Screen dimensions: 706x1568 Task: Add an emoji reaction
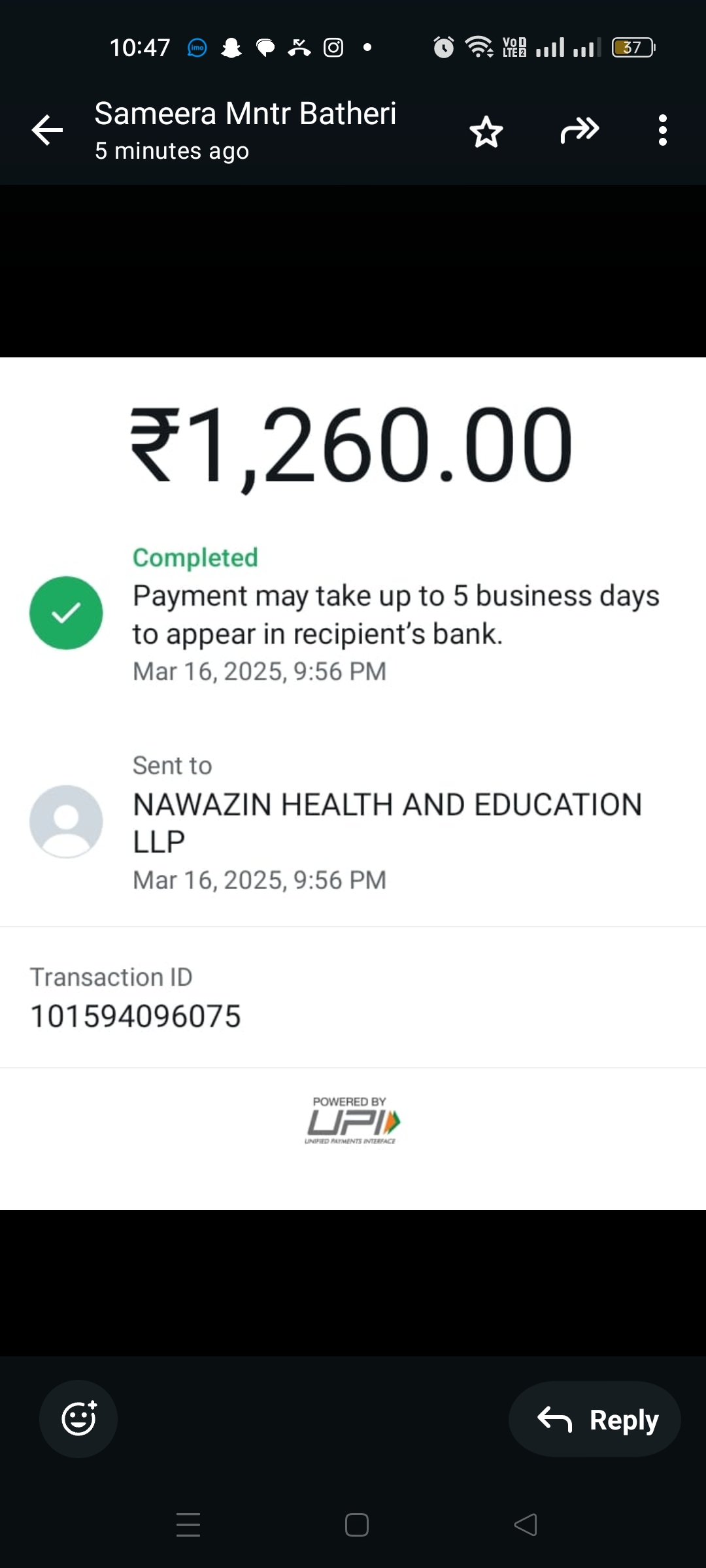[x=78, y=1418]
